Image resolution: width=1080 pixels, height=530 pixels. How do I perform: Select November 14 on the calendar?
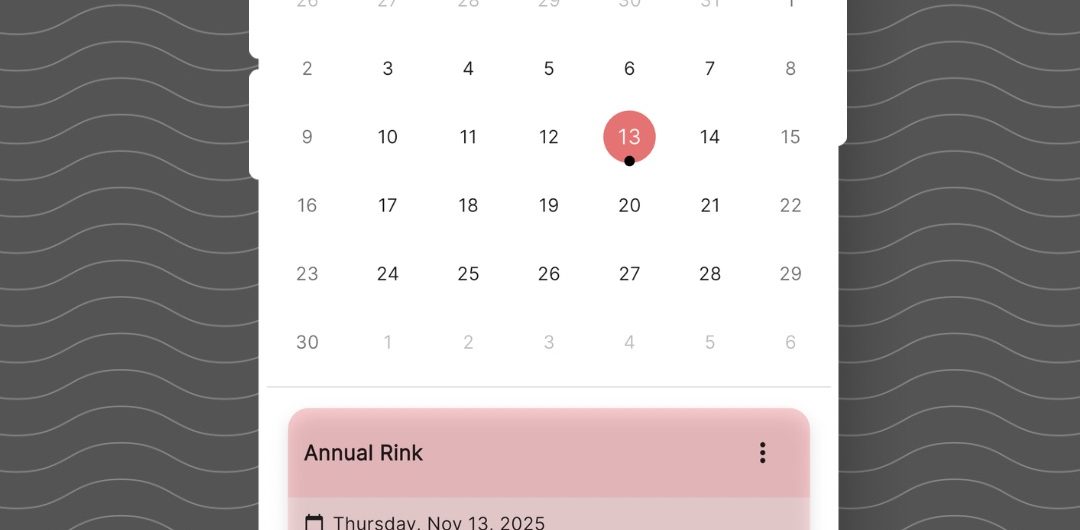[x=710, y=137]
